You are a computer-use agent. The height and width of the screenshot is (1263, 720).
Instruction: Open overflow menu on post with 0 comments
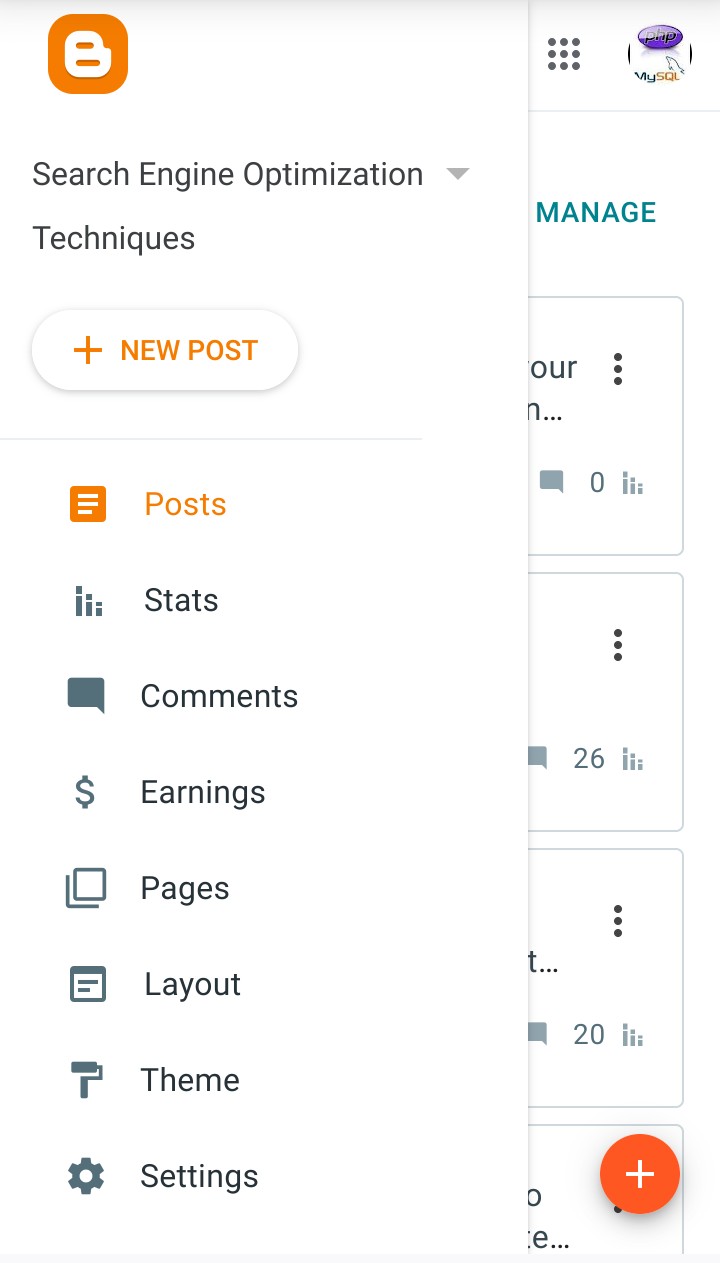pyautogui.click(x=618, y=369)
